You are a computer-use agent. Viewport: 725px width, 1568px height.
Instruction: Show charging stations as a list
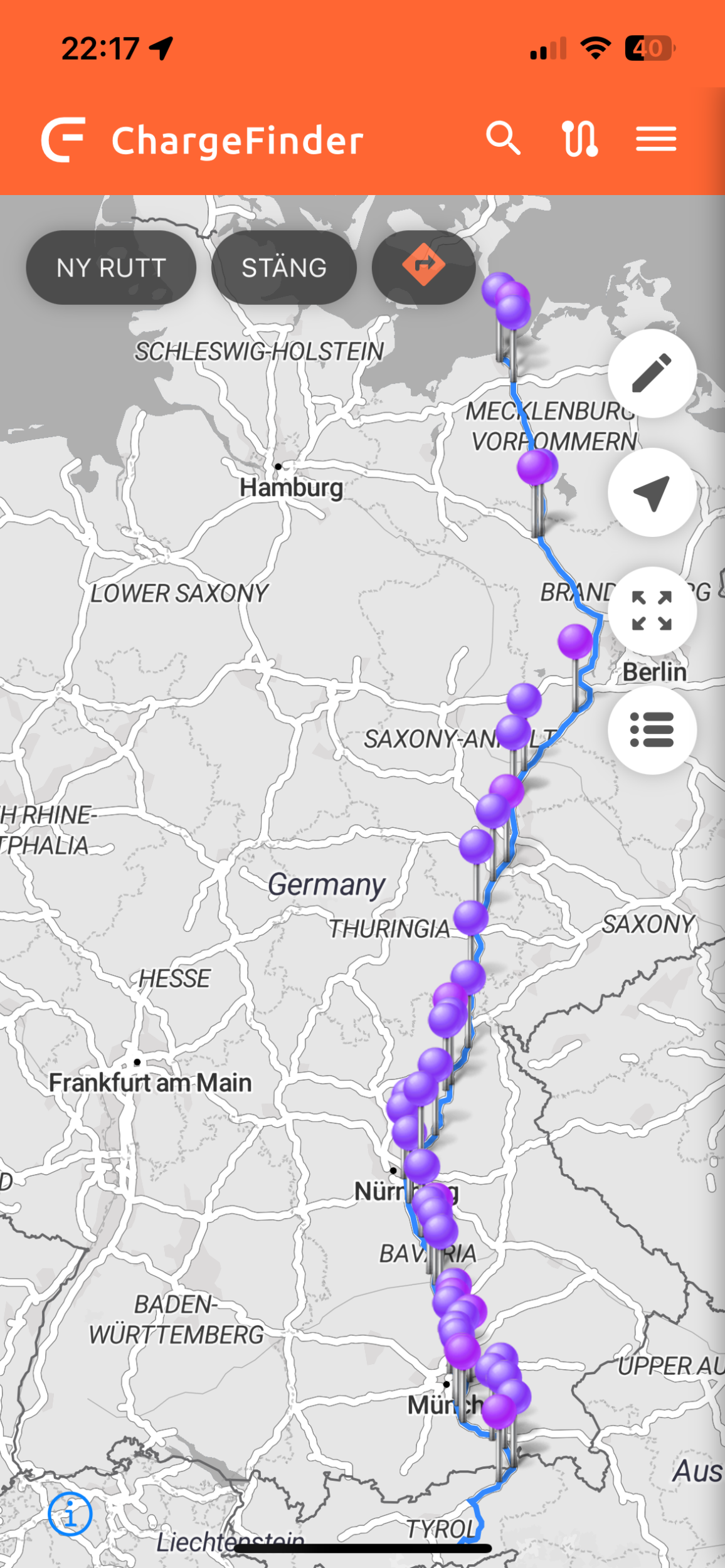click(x=652, y=729)
